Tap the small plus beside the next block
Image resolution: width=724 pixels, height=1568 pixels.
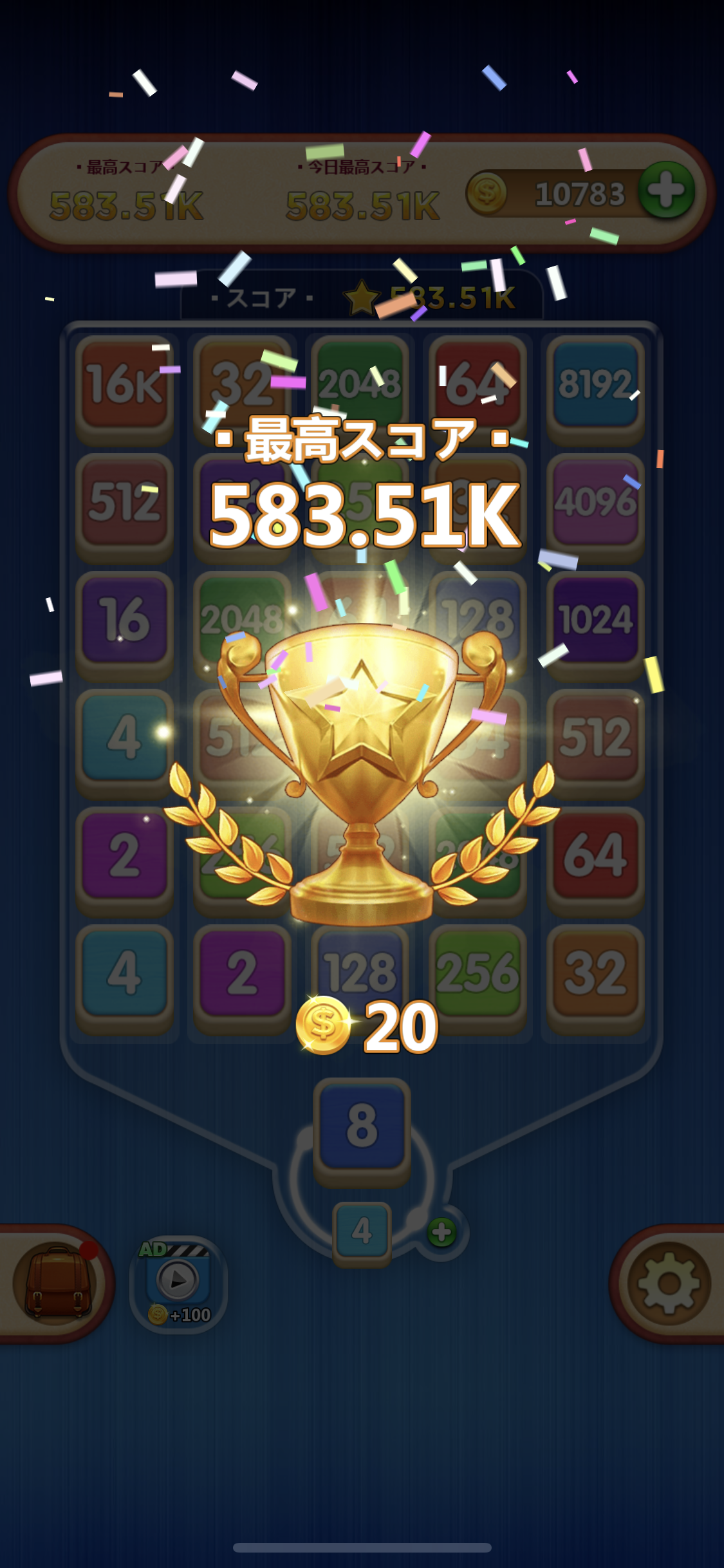(441, 1232)
